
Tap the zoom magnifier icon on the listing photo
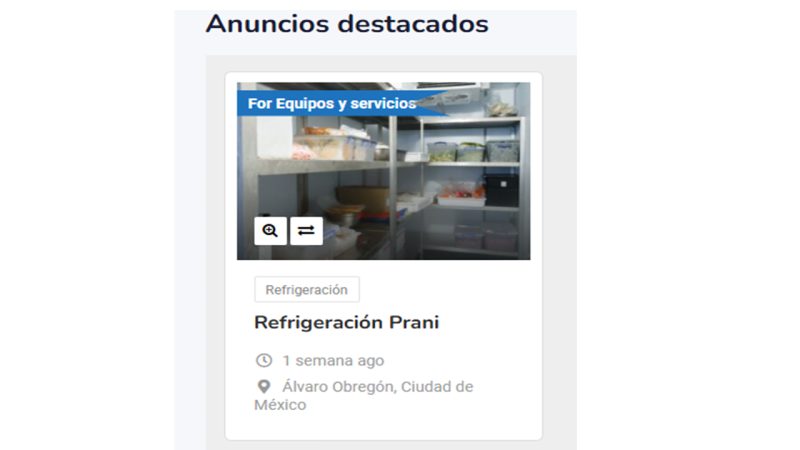pyautogui.click(x=270, y=231)
